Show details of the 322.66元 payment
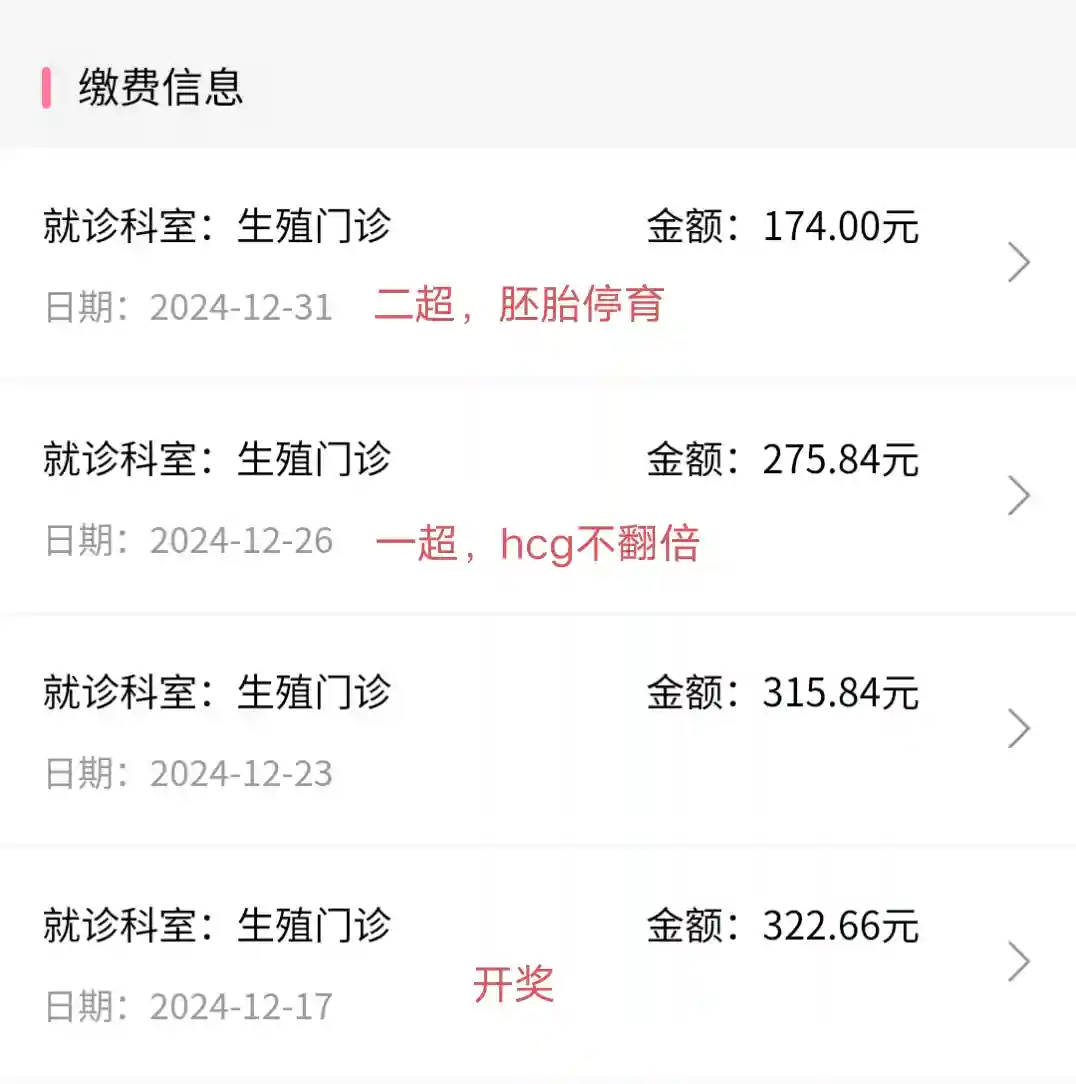The width and height of the screenshot is (1076, 1084). coord(538,962)
